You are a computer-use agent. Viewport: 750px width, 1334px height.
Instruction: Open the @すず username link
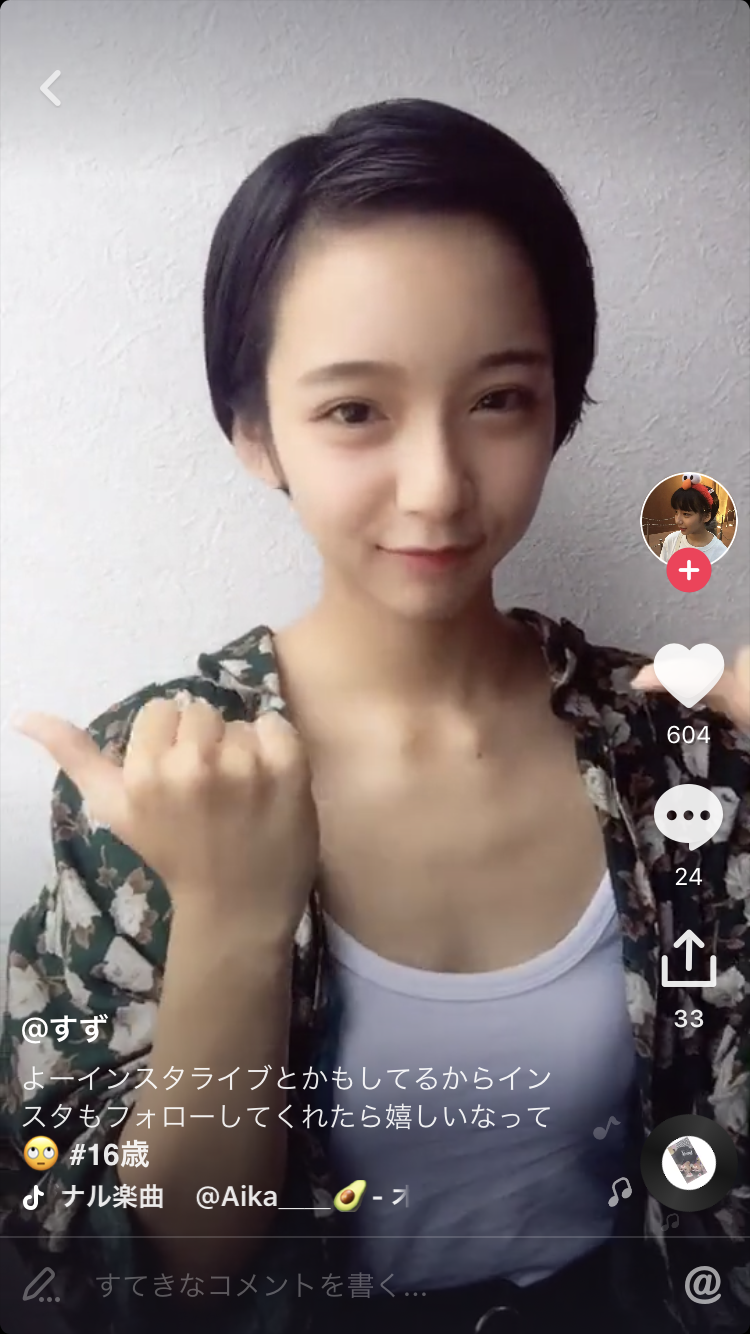click(64, 1027)
